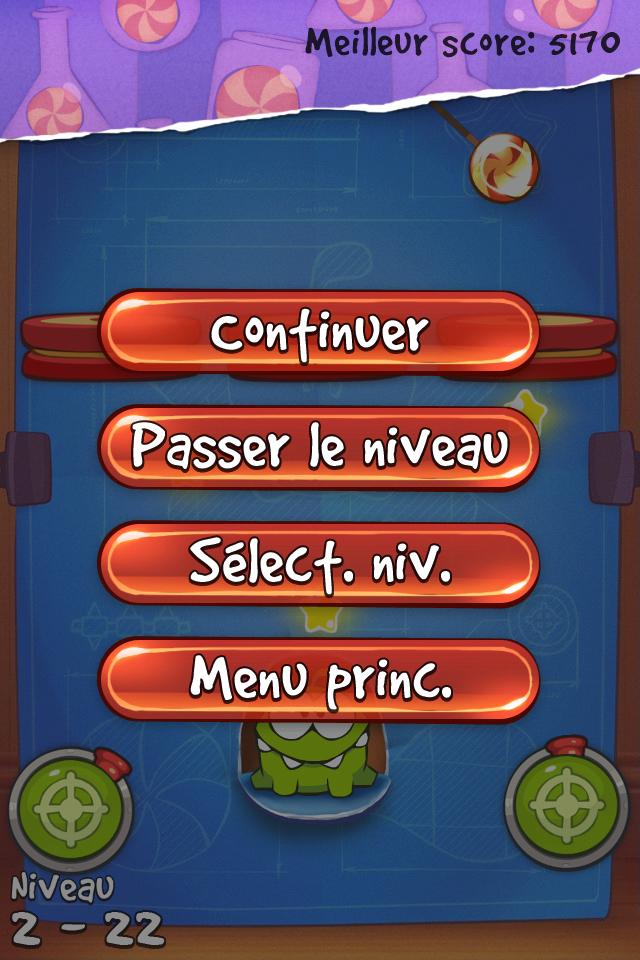The image size is (640, 960).
Task: Select Passer le niveau to skip
Action: (319, 448)
